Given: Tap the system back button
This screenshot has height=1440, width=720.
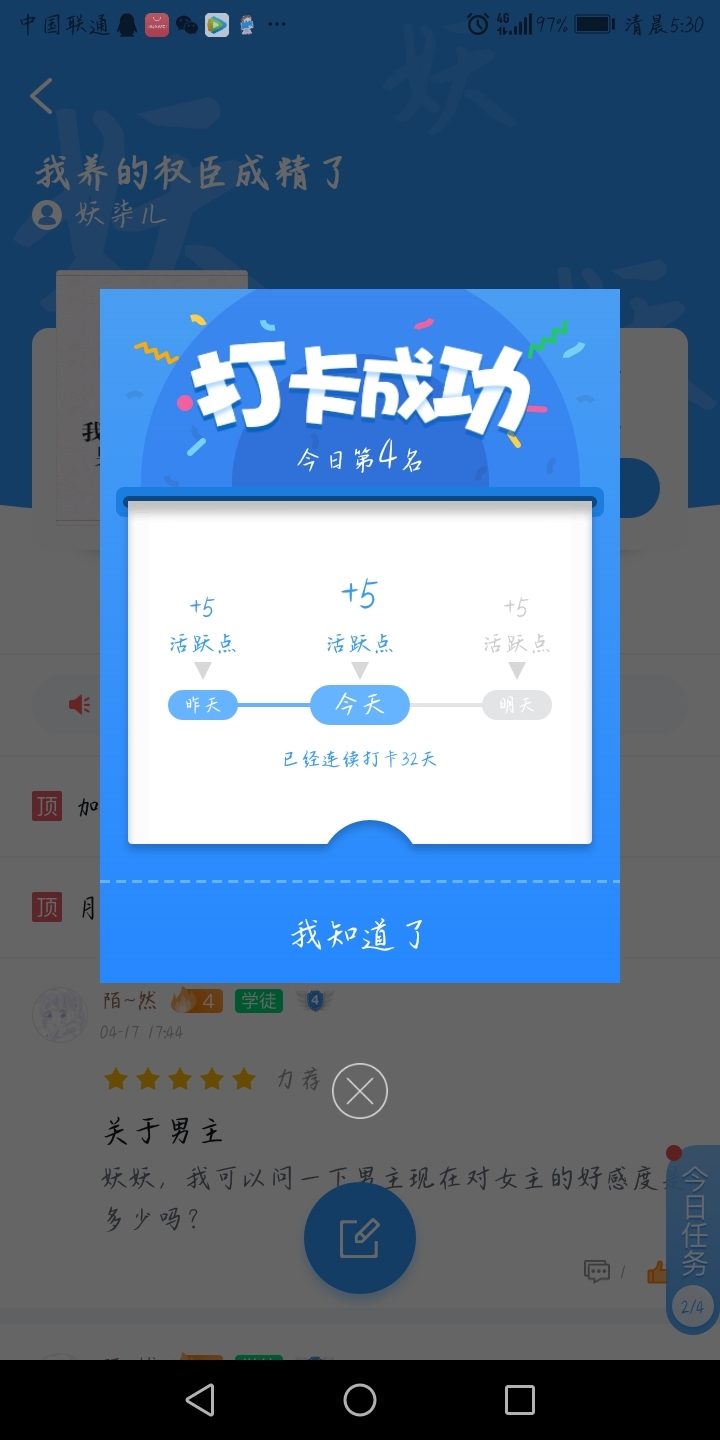Looking at the screenshot, I should (200, 1400).
